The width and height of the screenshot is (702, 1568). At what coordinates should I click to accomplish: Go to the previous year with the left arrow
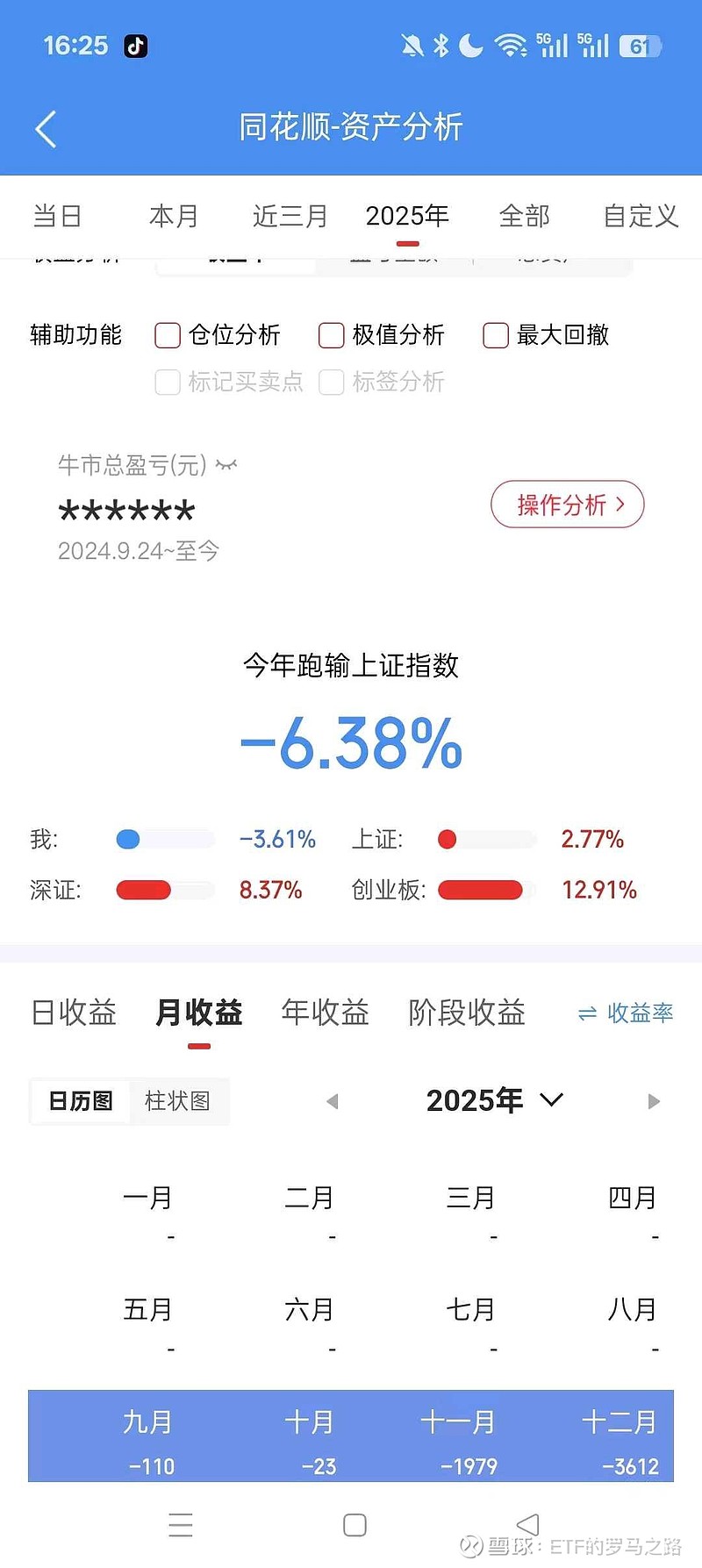(x=332, y=1100)
